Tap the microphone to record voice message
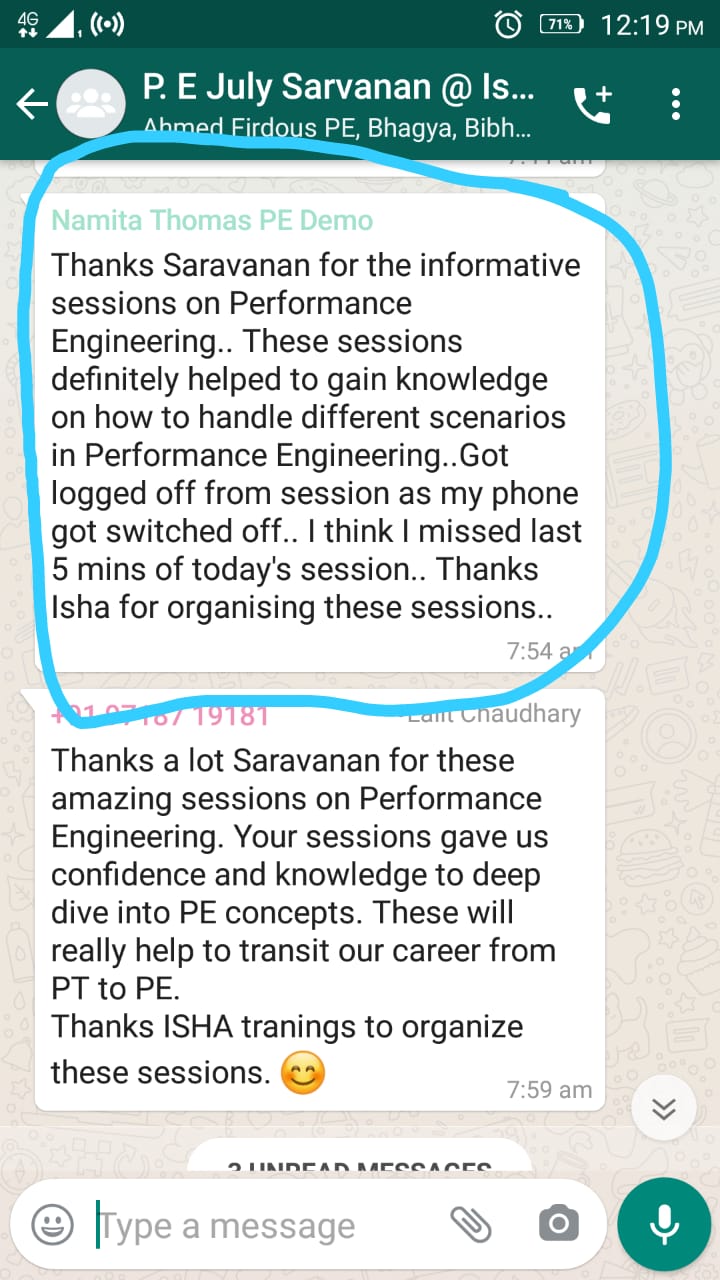 point(664,1224)
